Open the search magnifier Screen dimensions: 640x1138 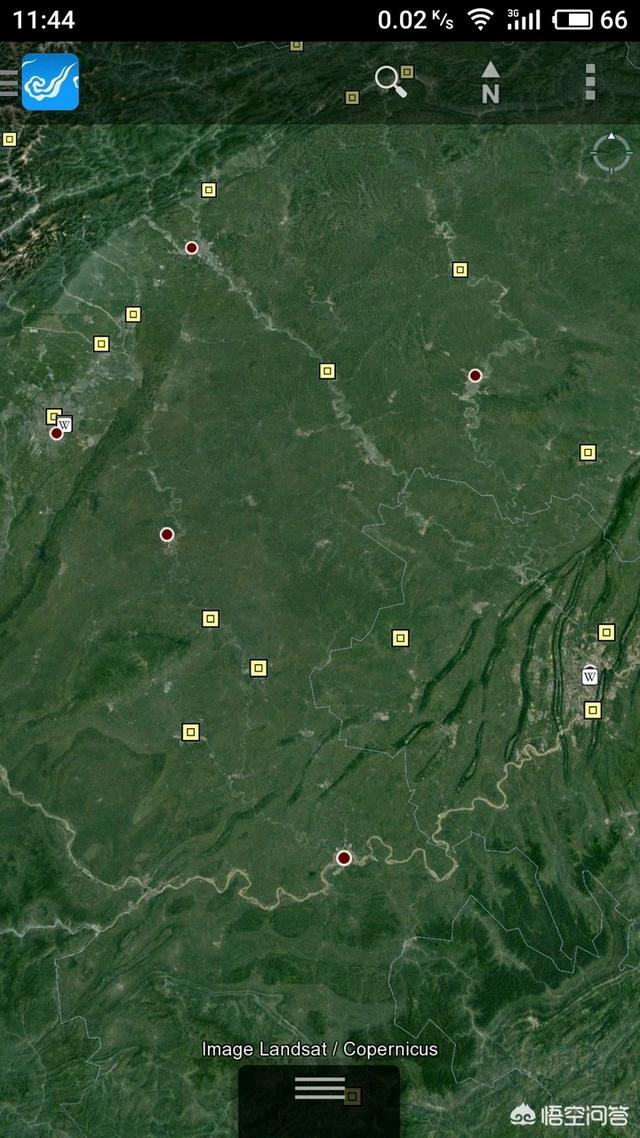pos(390,82)
